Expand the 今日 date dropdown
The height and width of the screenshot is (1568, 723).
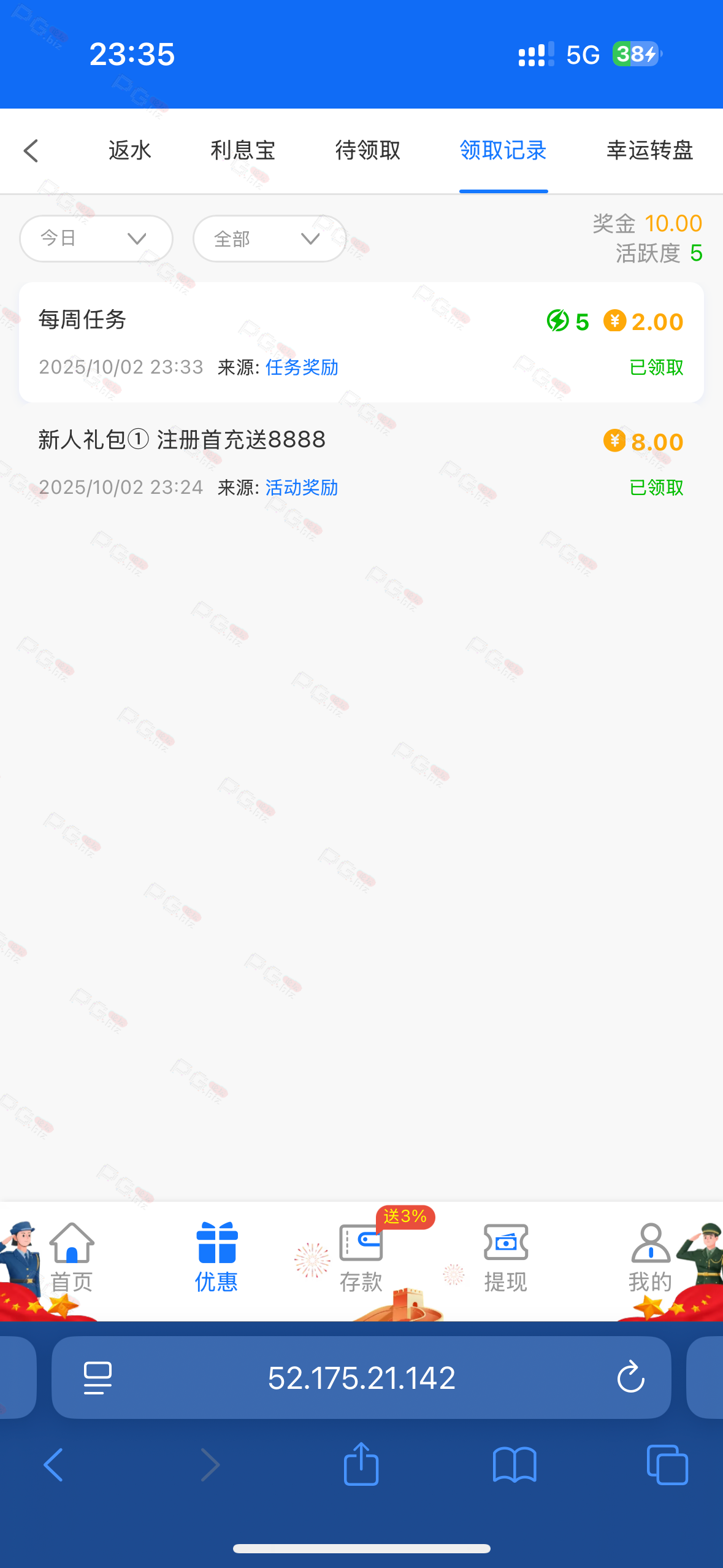pos(96,239)
